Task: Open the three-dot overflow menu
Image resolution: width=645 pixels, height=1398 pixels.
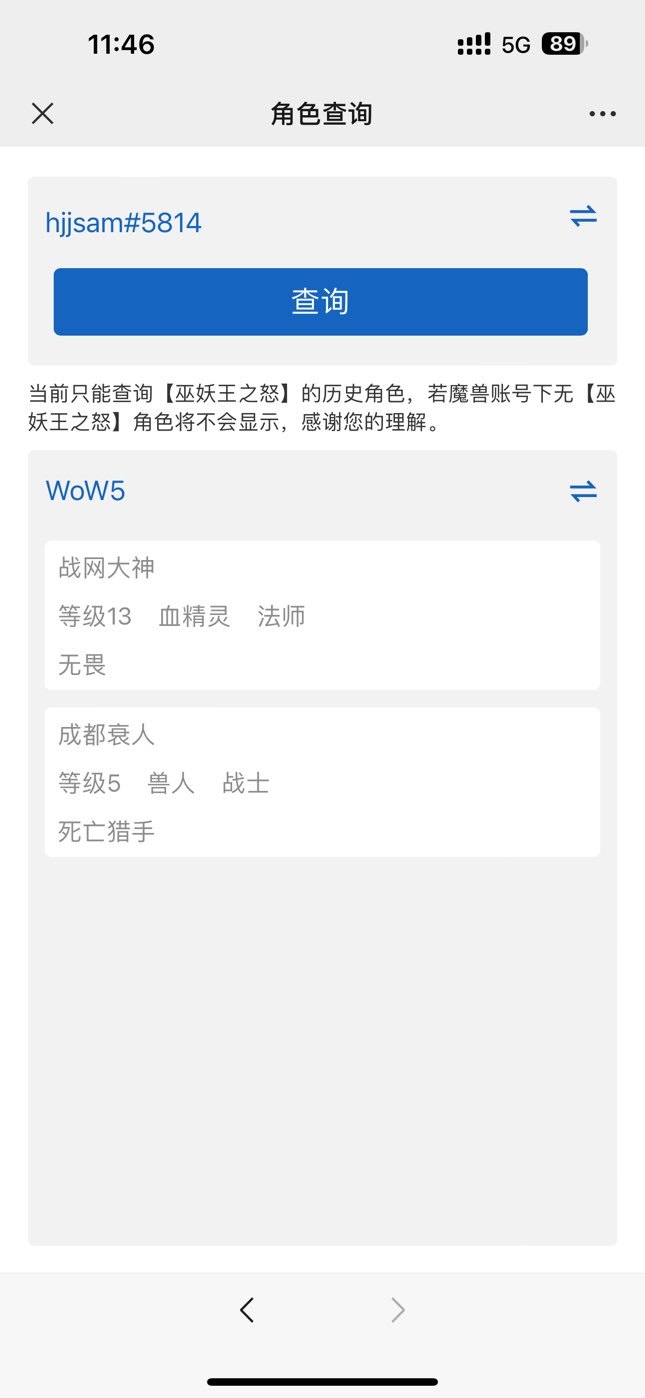Action: pyautogui.click(x=602, y=114)
